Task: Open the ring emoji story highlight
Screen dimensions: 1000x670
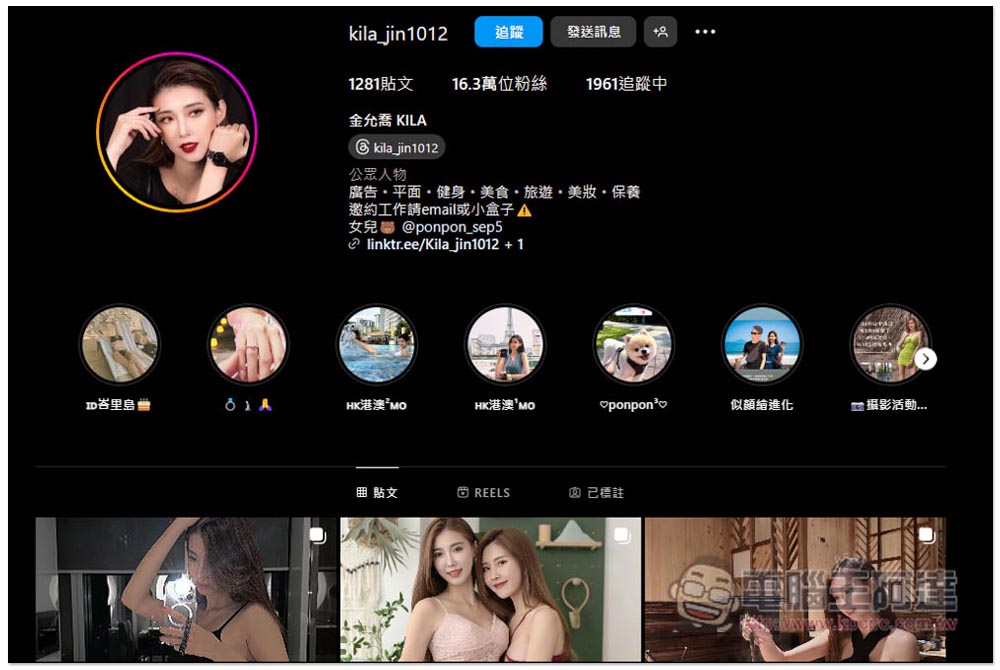Action: click(248, 345)
